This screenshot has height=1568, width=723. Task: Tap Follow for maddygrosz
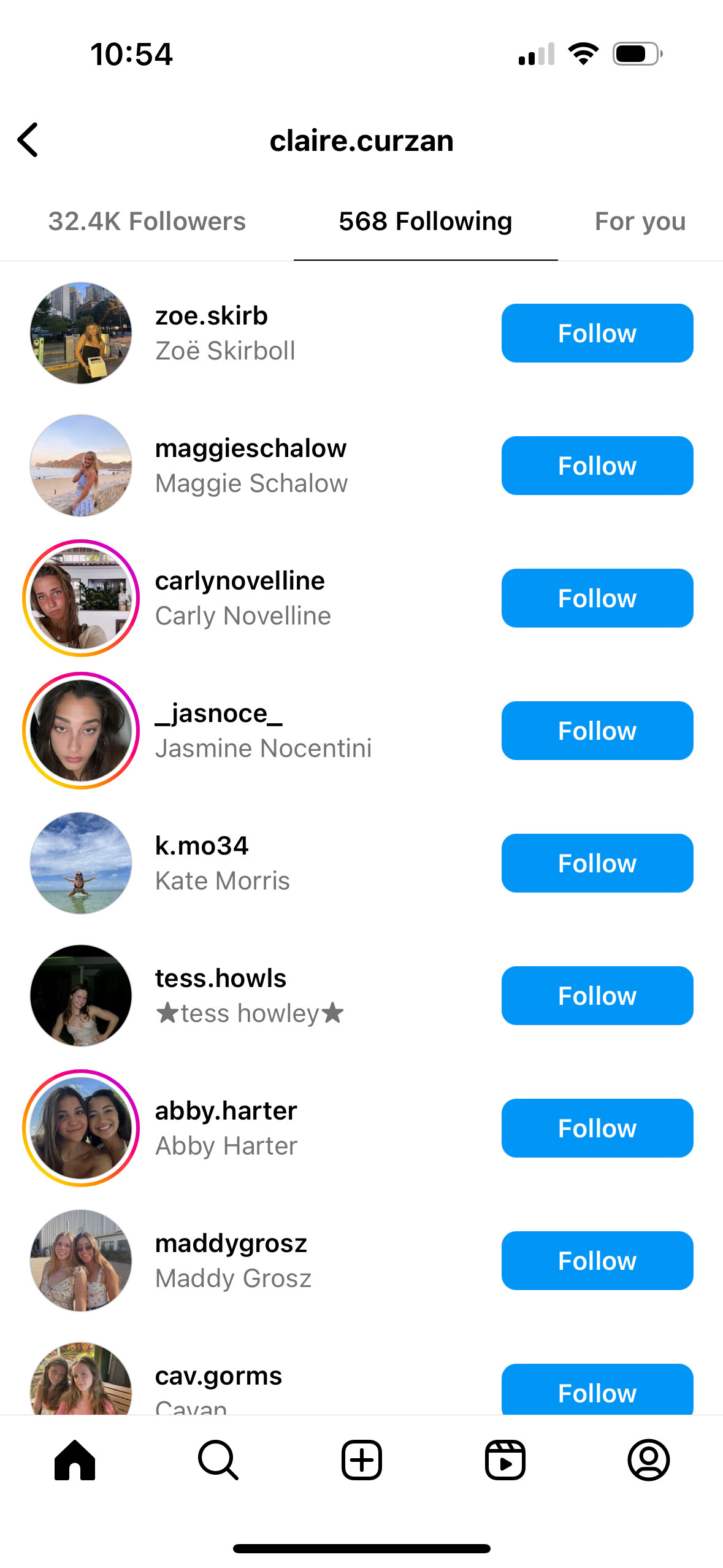[597, 1261]
